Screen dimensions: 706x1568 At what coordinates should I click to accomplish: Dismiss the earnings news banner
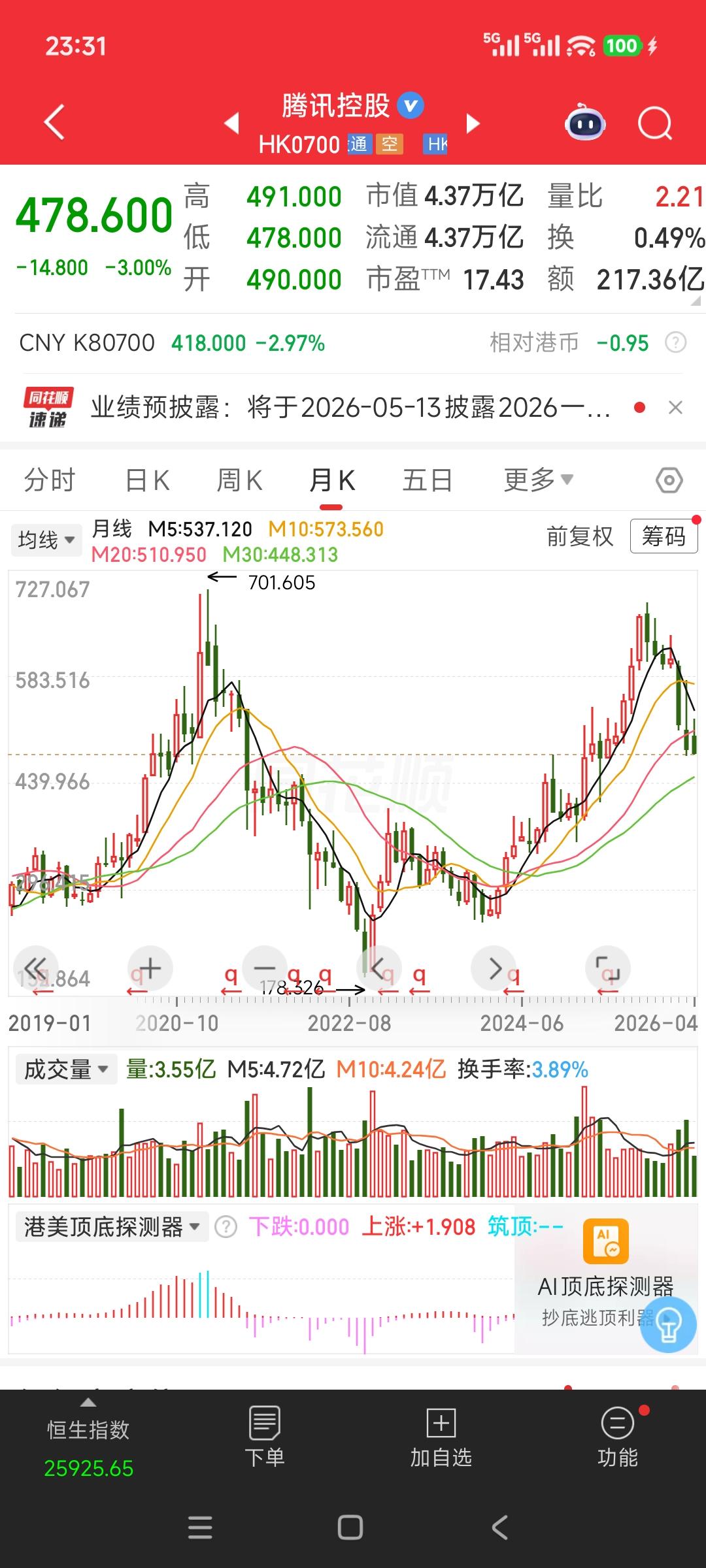tap(676, 407)
